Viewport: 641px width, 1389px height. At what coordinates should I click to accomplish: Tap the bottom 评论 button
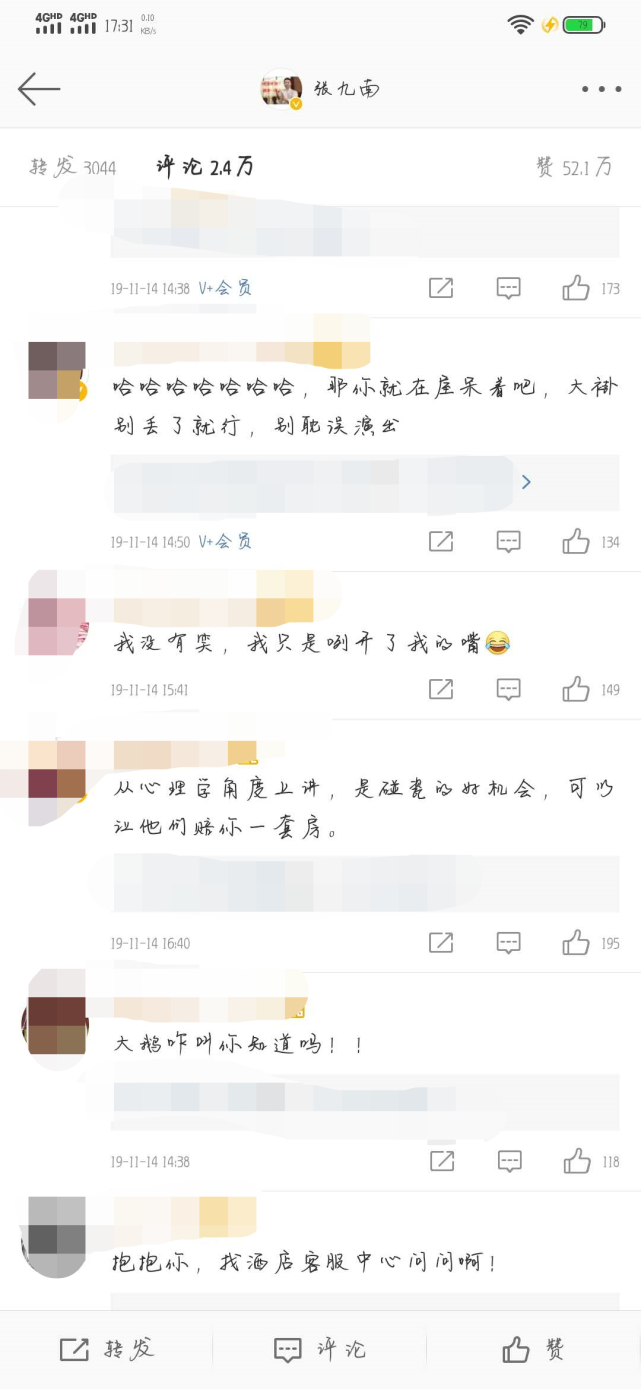(x=320, y=1350)
